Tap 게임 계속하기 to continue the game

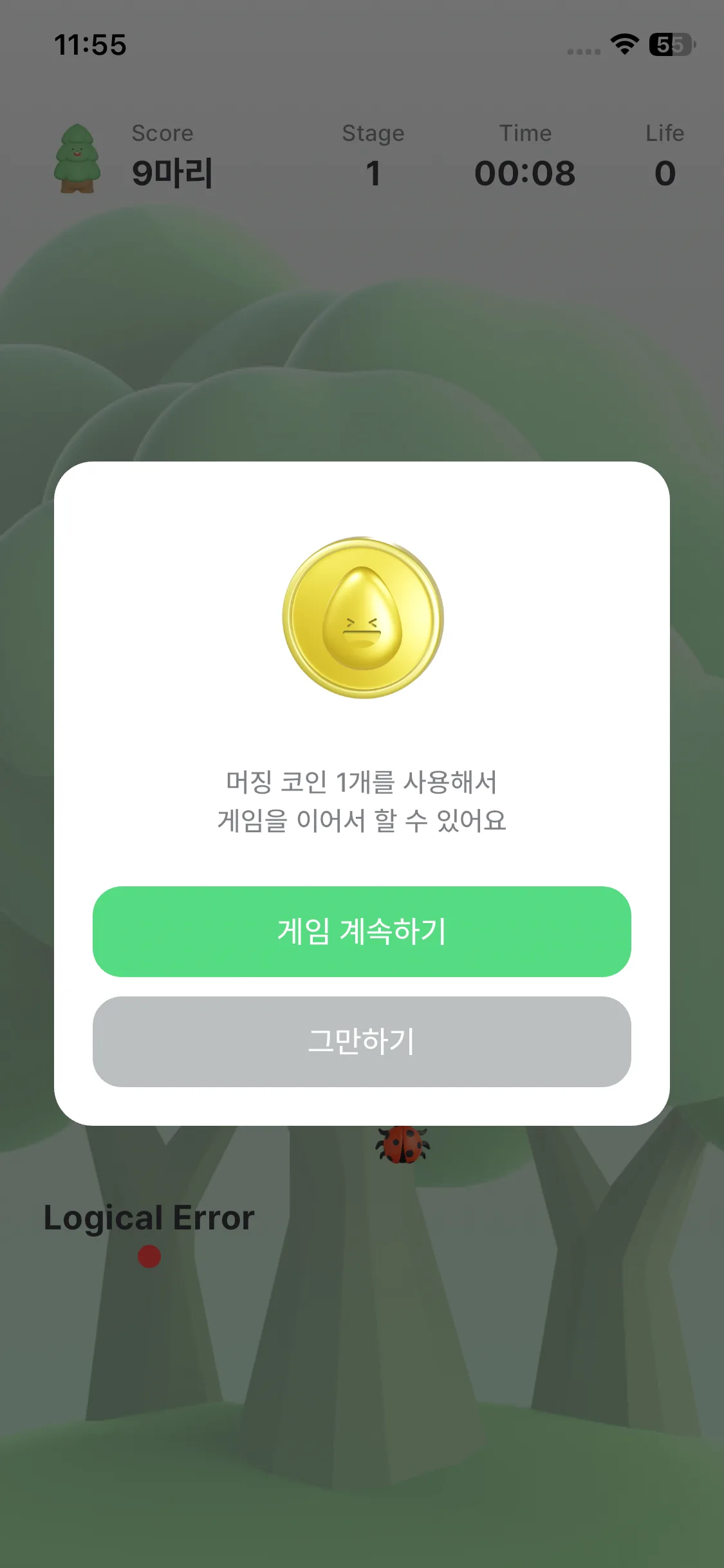[362, 931]
